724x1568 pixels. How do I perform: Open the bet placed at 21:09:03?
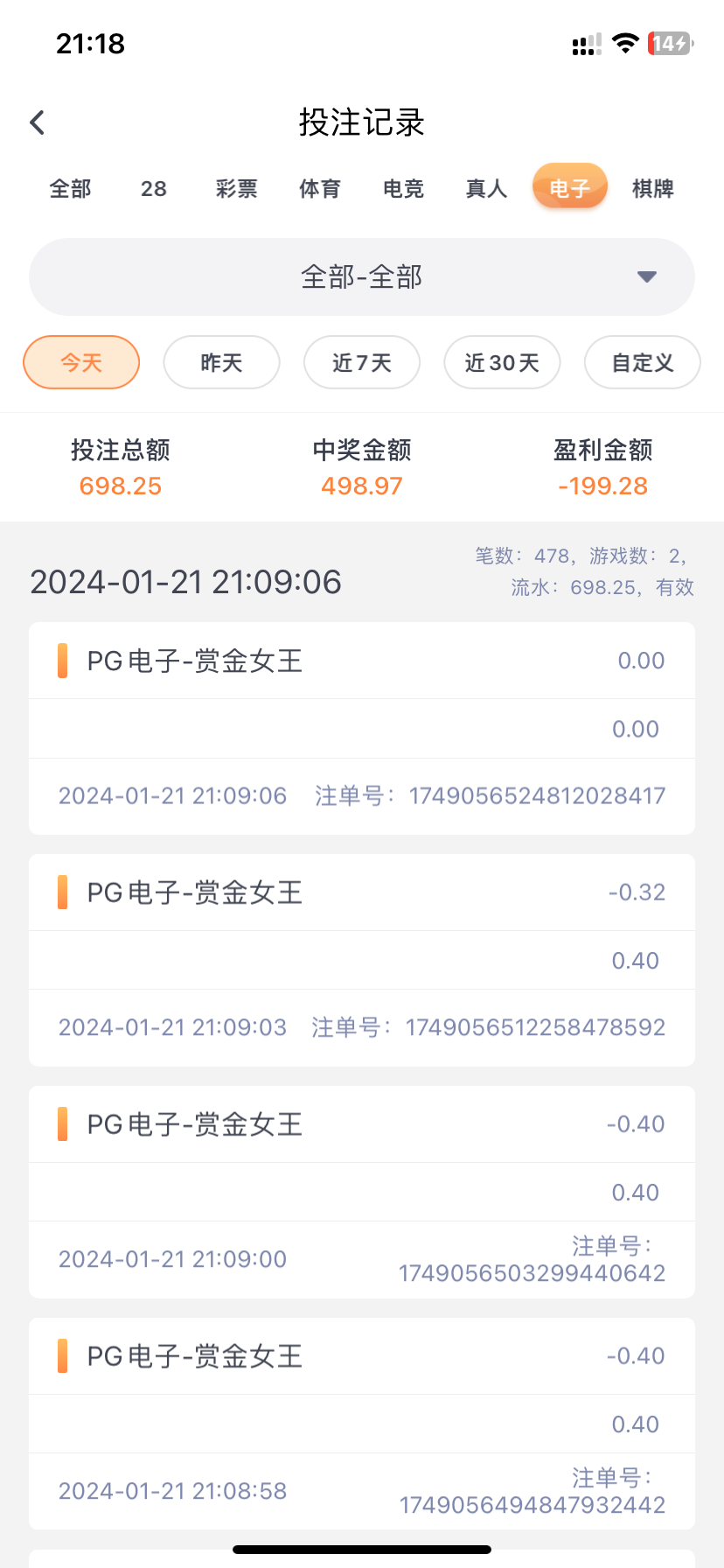click(x=362, y=960)
